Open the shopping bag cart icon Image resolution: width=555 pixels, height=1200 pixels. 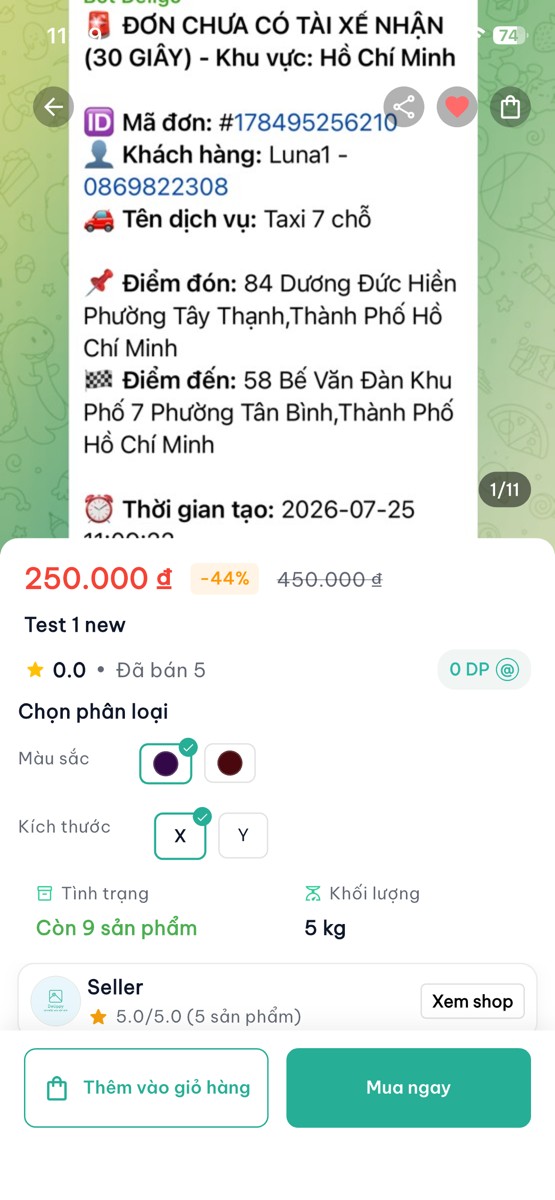point(511,106)
